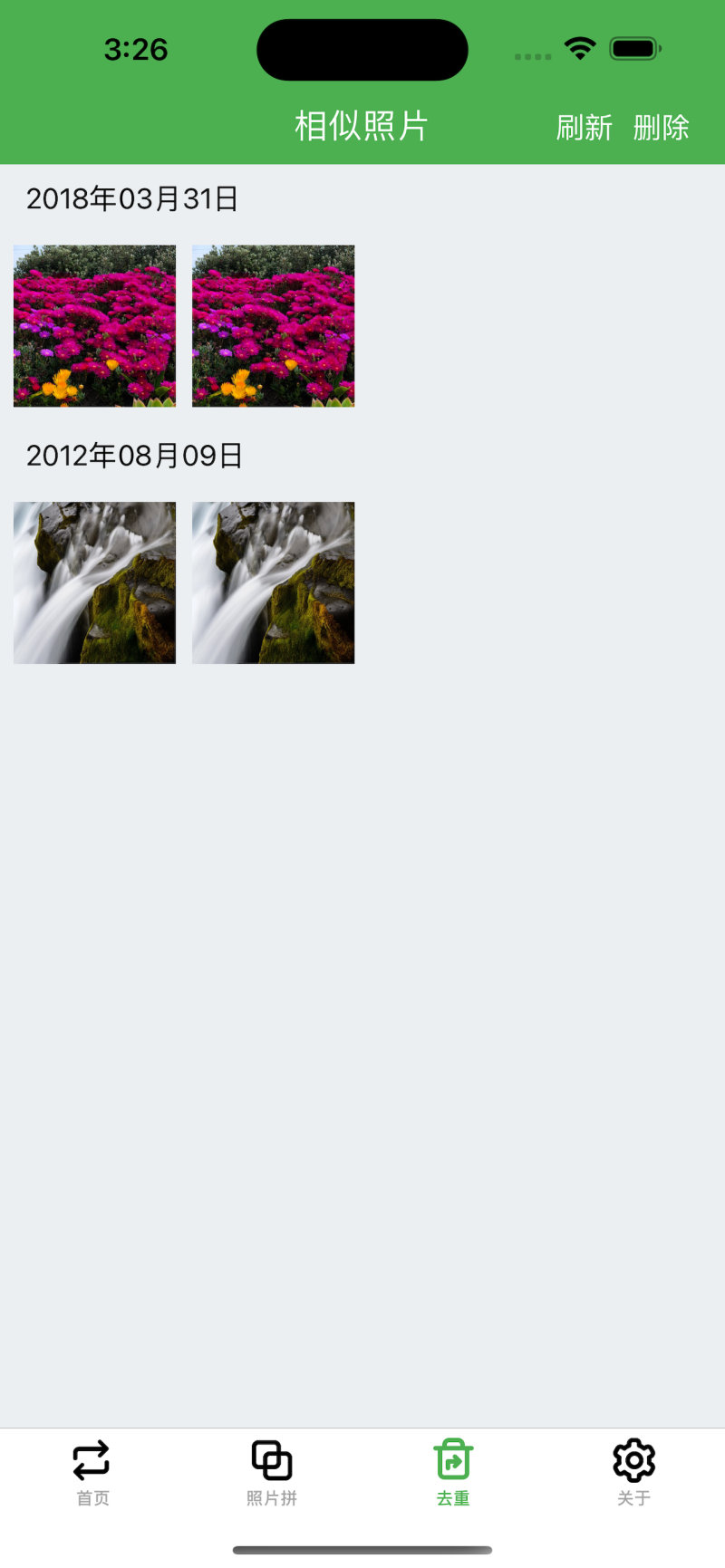
Task: Select the first flower photo from 2018年03月31日
Action: (95, 326)
